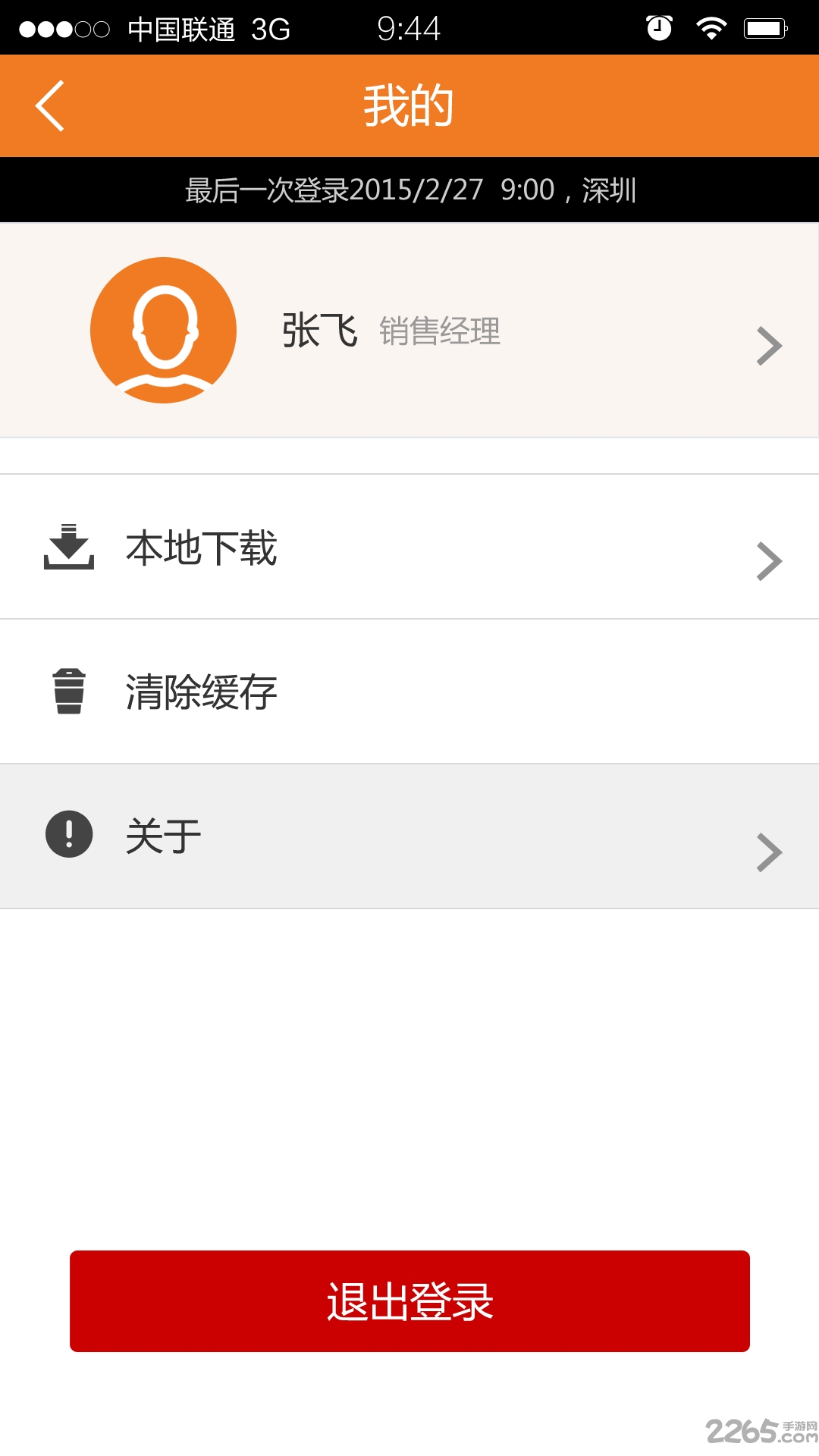Open the 关于 page

point(409,836)
